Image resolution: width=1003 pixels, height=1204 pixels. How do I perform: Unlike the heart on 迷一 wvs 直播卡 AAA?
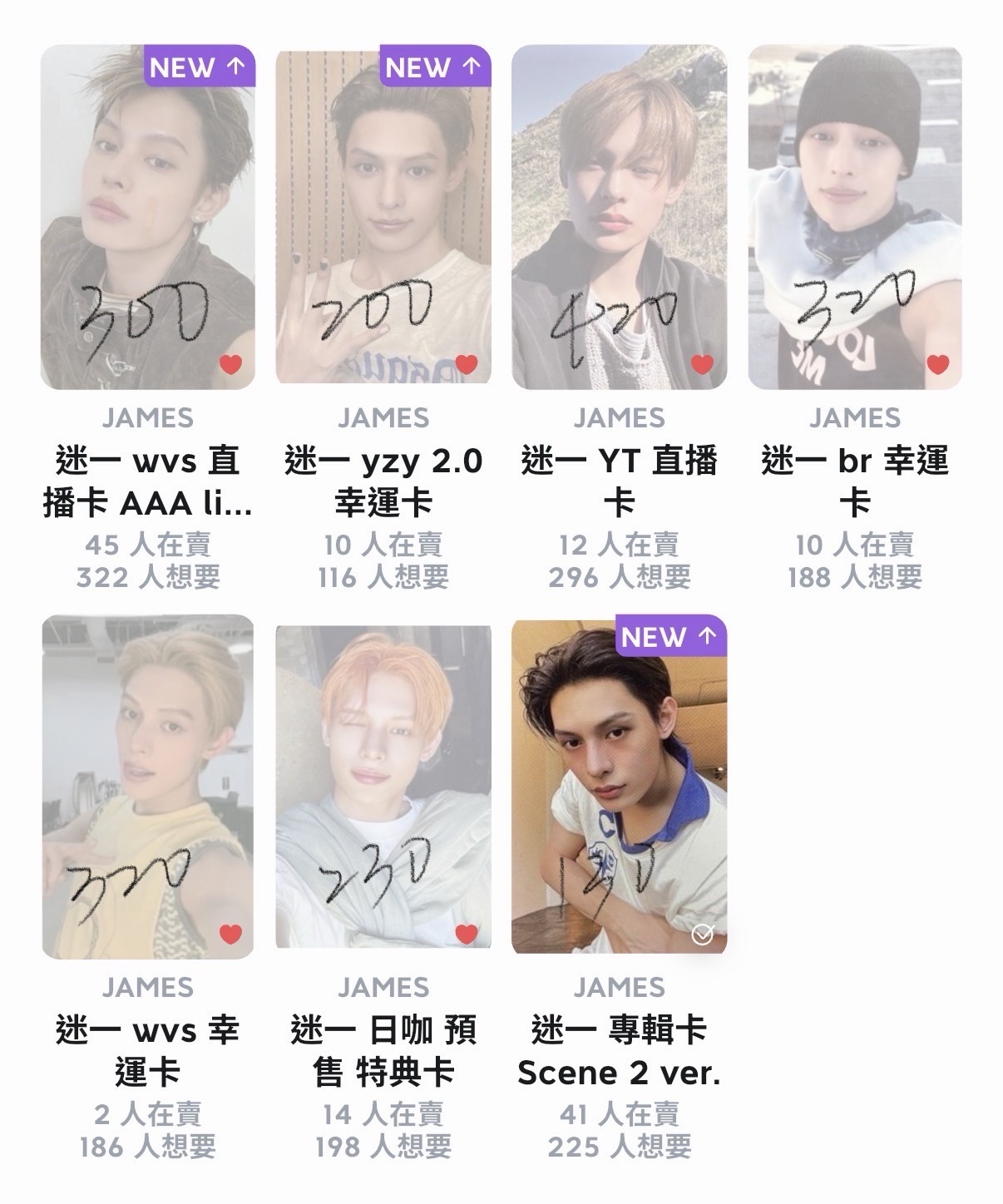(230, 364)
